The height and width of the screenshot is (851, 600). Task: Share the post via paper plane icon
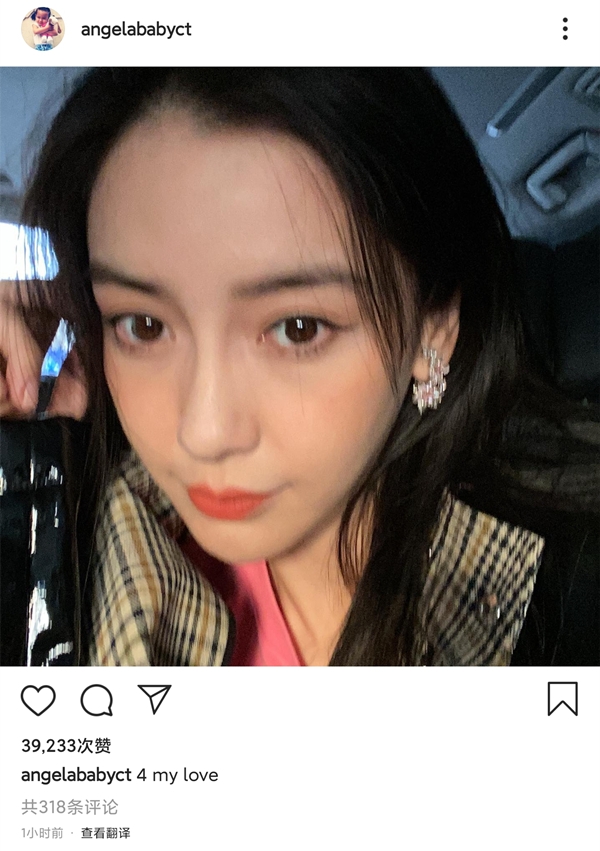point(154,699)
